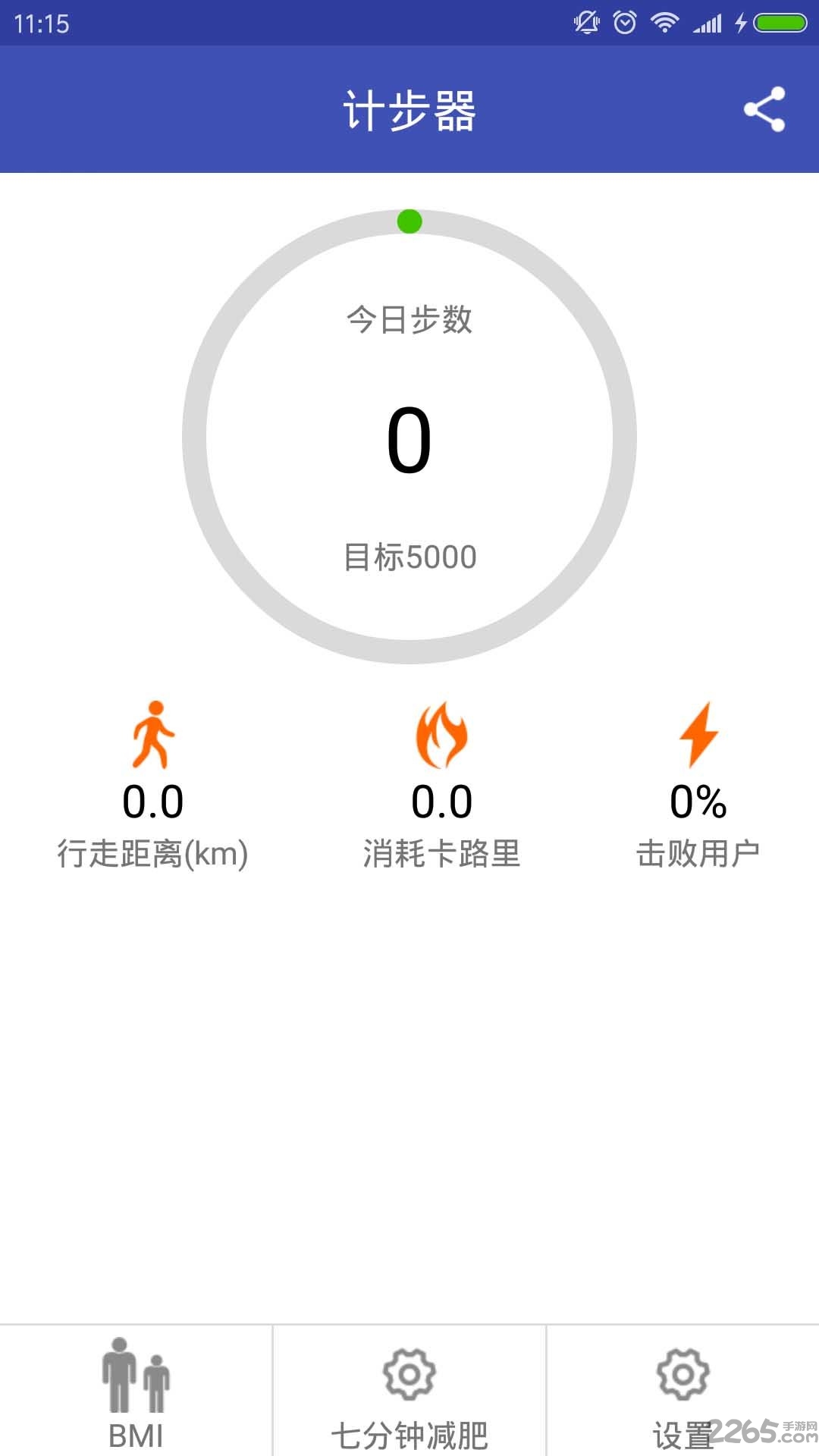Tap the alarm clock status bar icon
The width and height of the screenshot is (819, 1456).
point(623,23)
